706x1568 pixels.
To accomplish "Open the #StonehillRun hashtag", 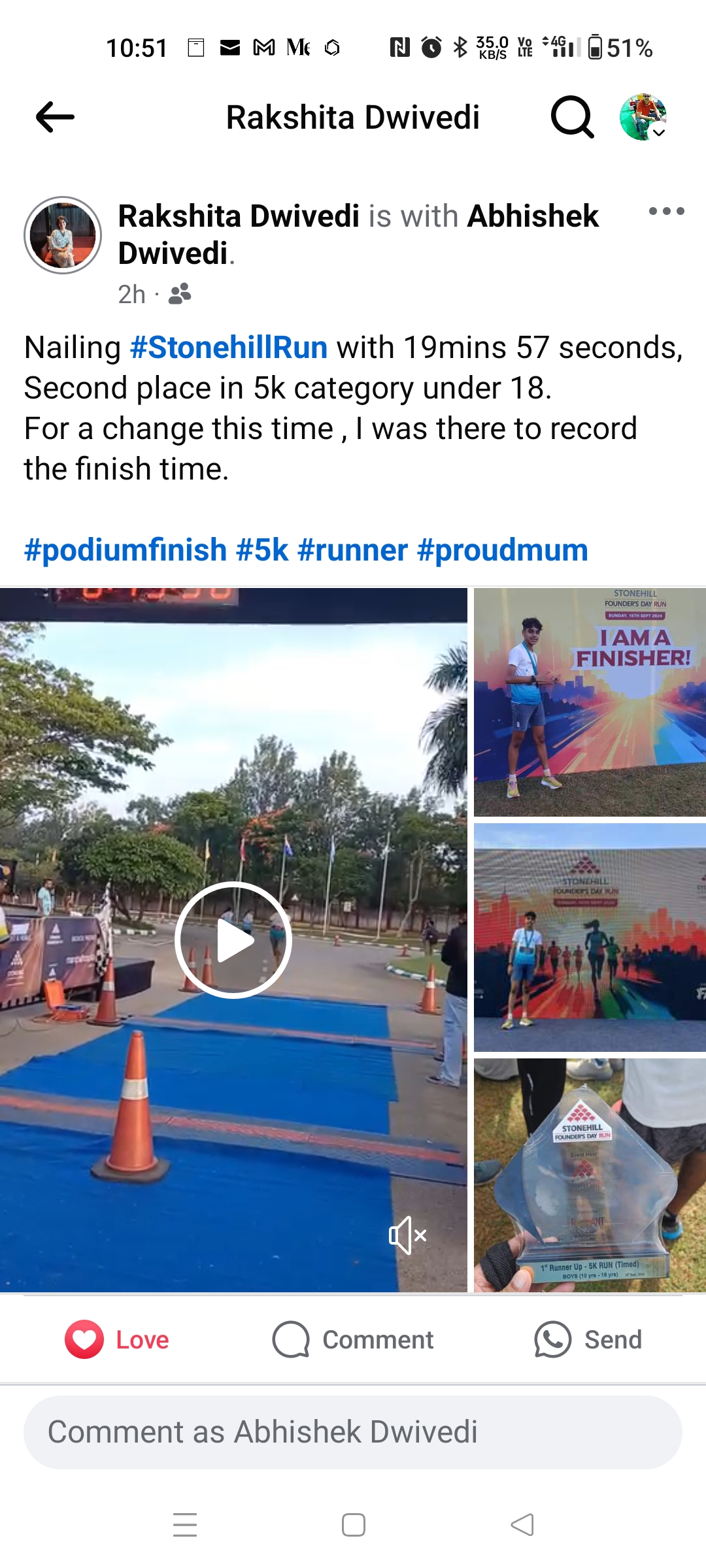I will click(x=229, y=348).
